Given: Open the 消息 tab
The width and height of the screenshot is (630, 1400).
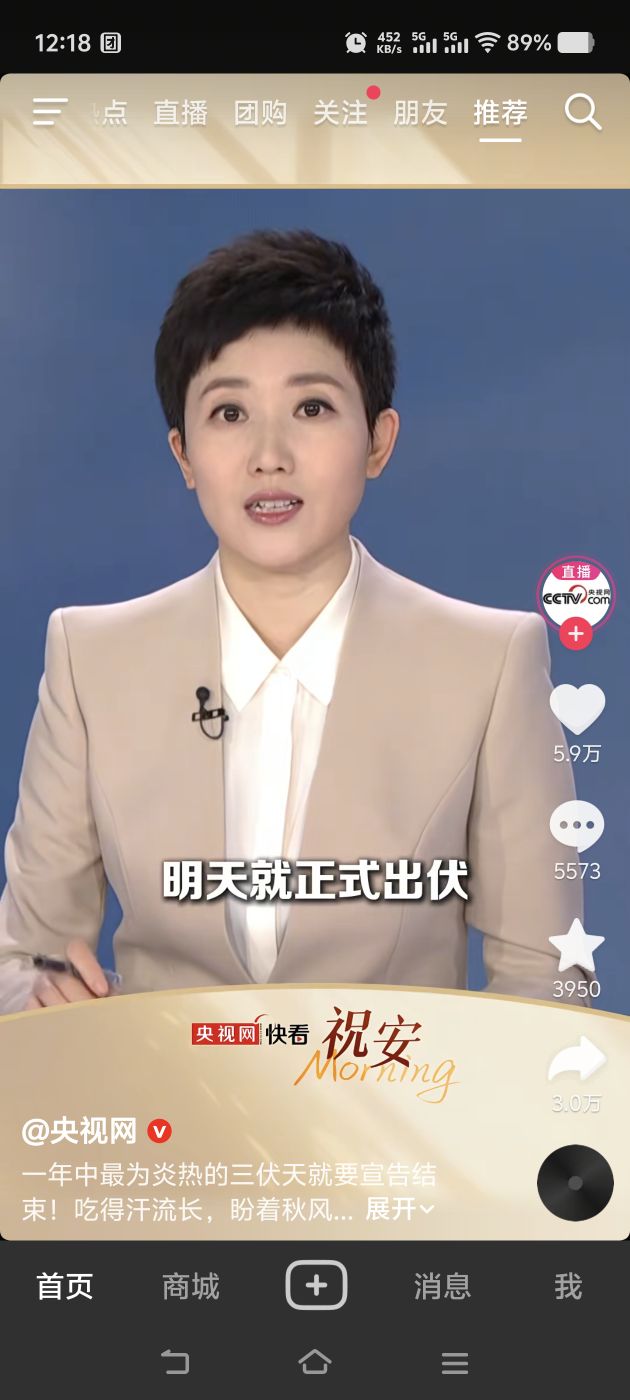Looking at the screenshot, I should [442, 1286].
